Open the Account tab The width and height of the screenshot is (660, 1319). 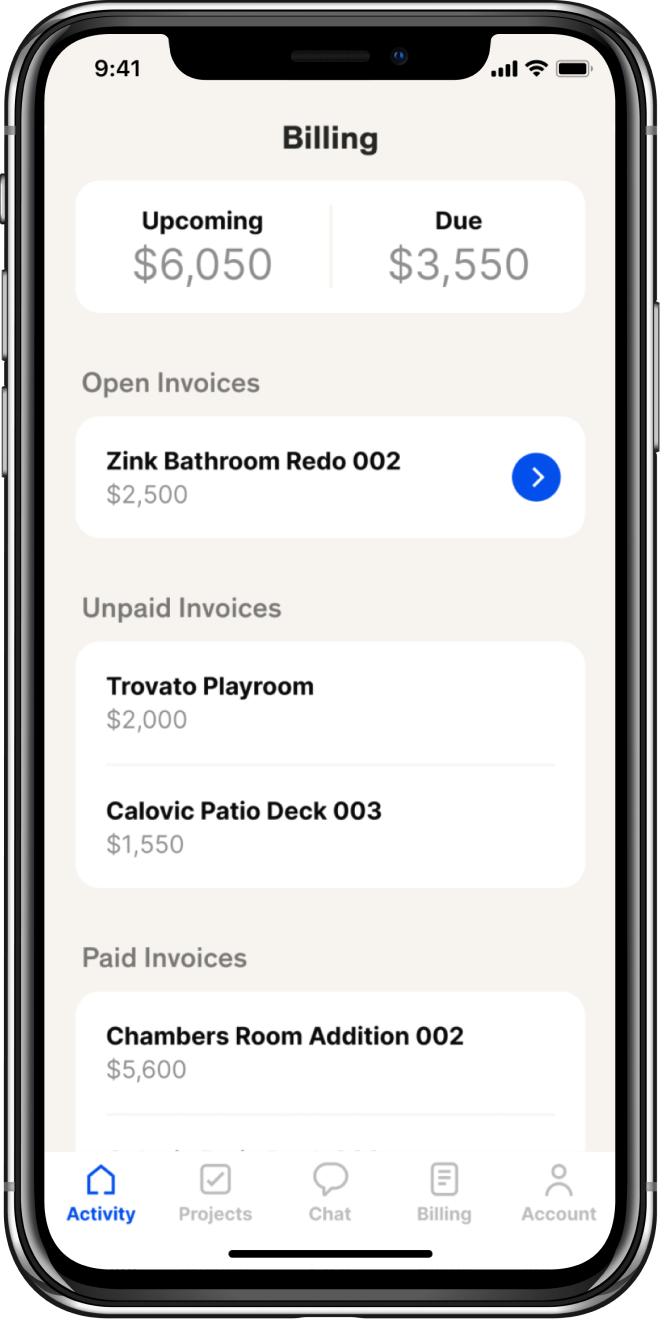(x=558, y=1194)
